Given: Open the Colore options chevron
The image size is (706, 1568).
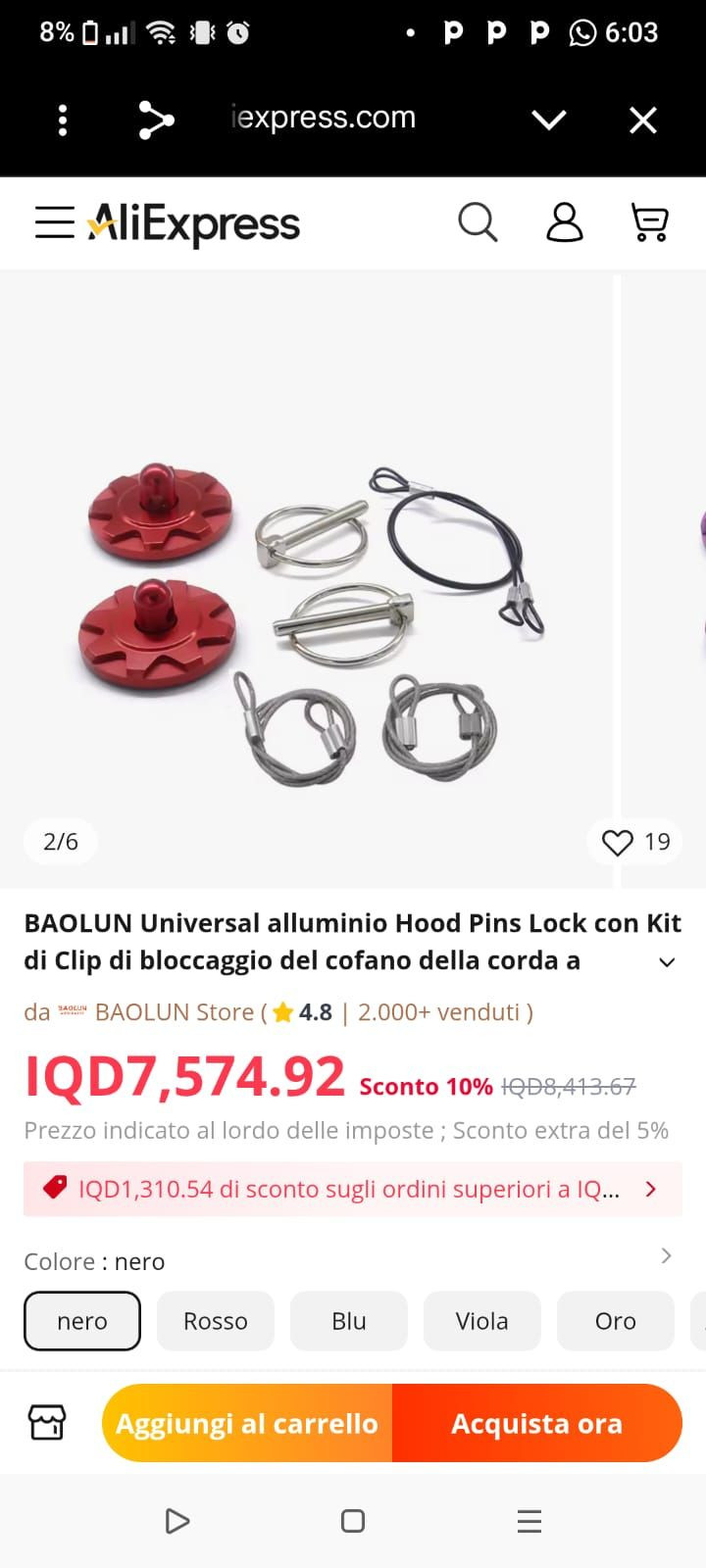Looking at the screenshot, I should click(x=667, y=1256).
